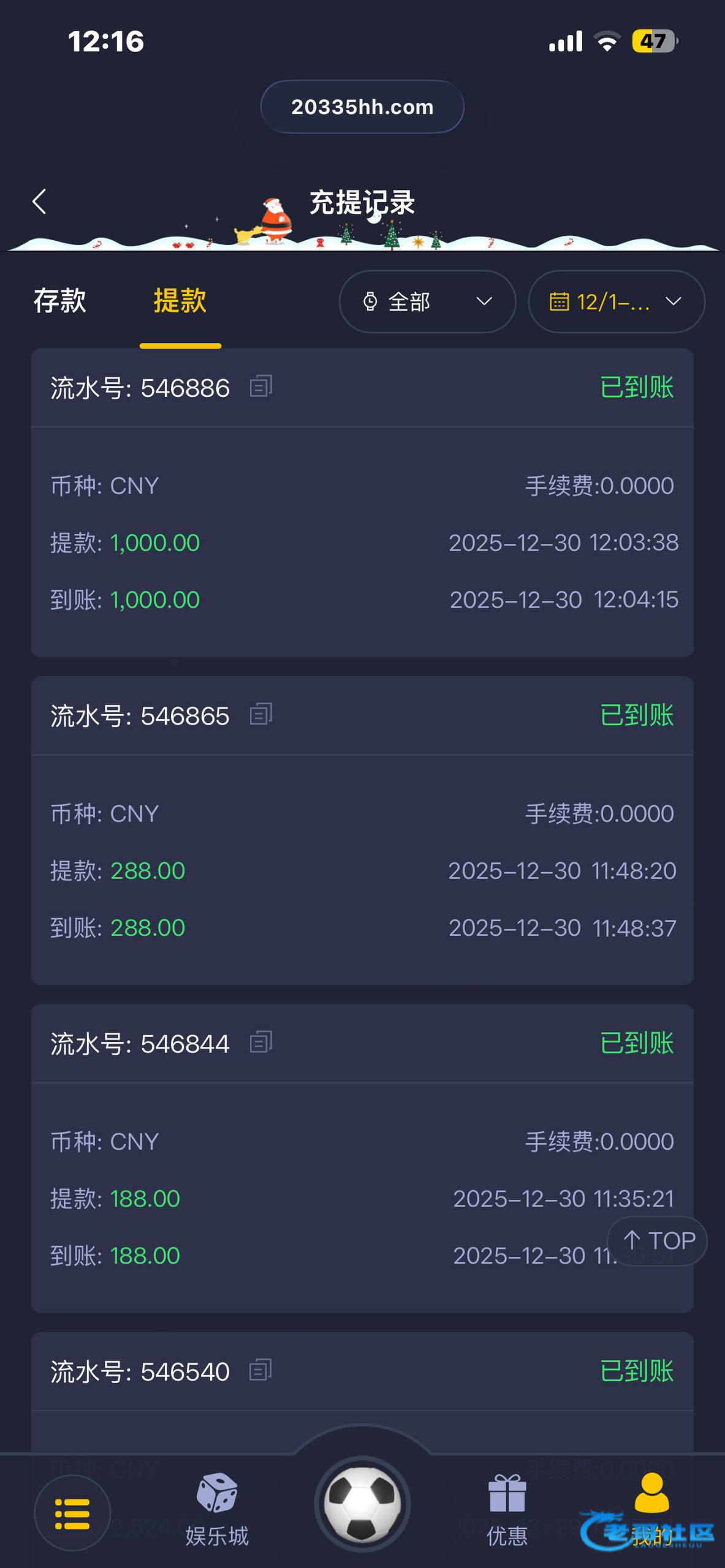725x1568 pixels.
Task: Open the 12/1 date range picker
Action: (616, 302)
